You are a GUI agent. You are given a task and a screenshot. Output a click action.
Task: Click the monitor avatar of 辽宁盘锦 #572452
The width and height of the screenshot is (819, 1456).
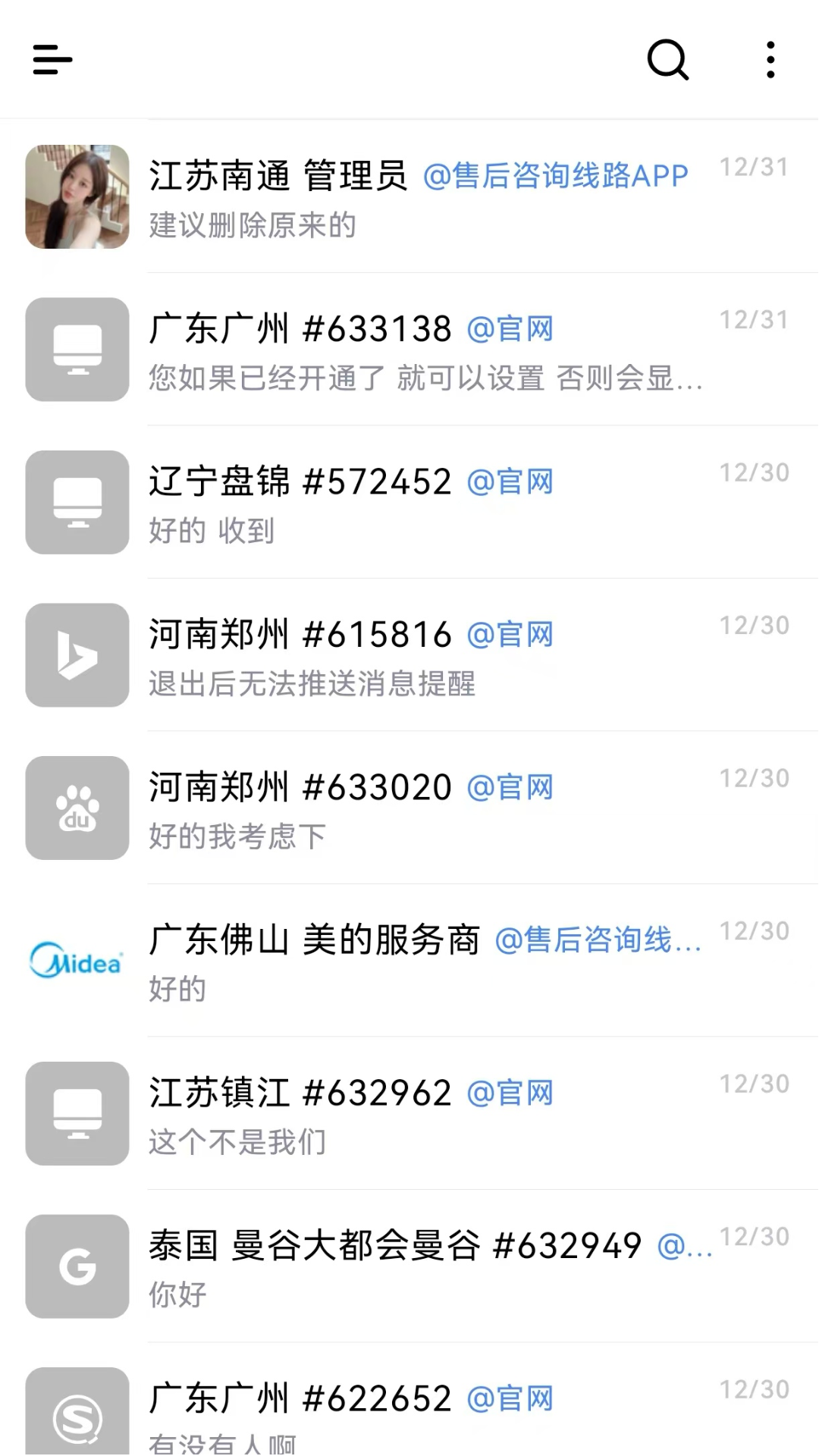tap(77, 502)
